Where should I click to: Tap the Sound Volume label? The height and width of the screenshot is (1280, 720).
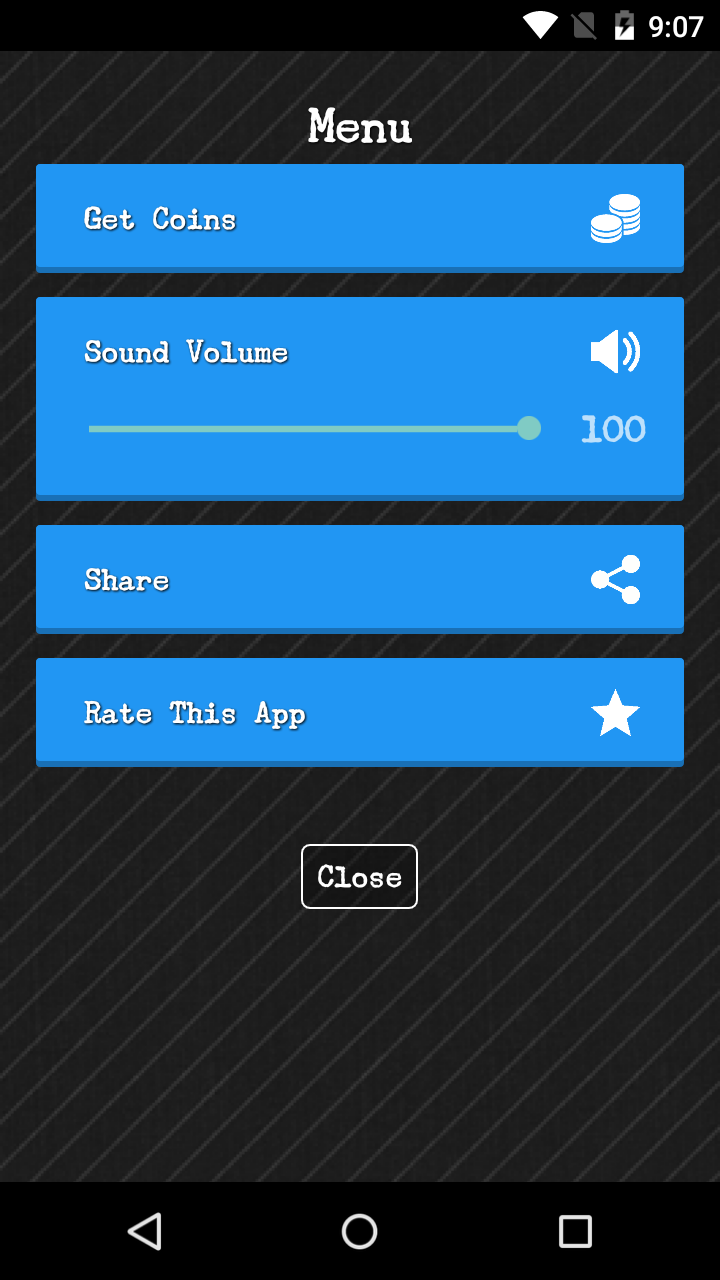(185, 352)
